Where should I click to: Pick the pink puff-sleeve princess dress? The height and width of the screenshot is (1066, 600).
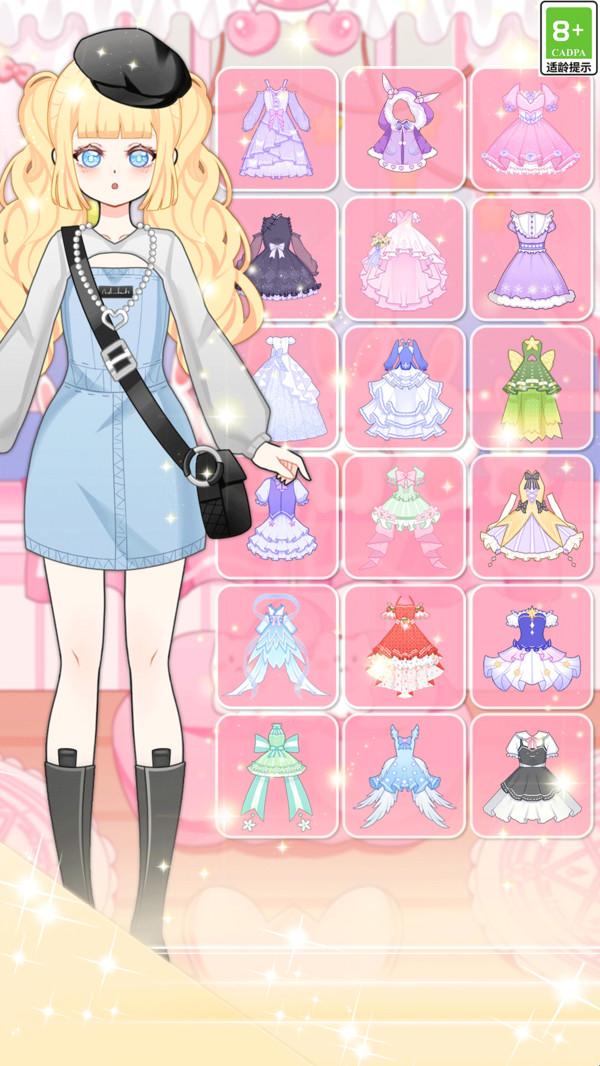pyautogui.click(x=531, y=129)
